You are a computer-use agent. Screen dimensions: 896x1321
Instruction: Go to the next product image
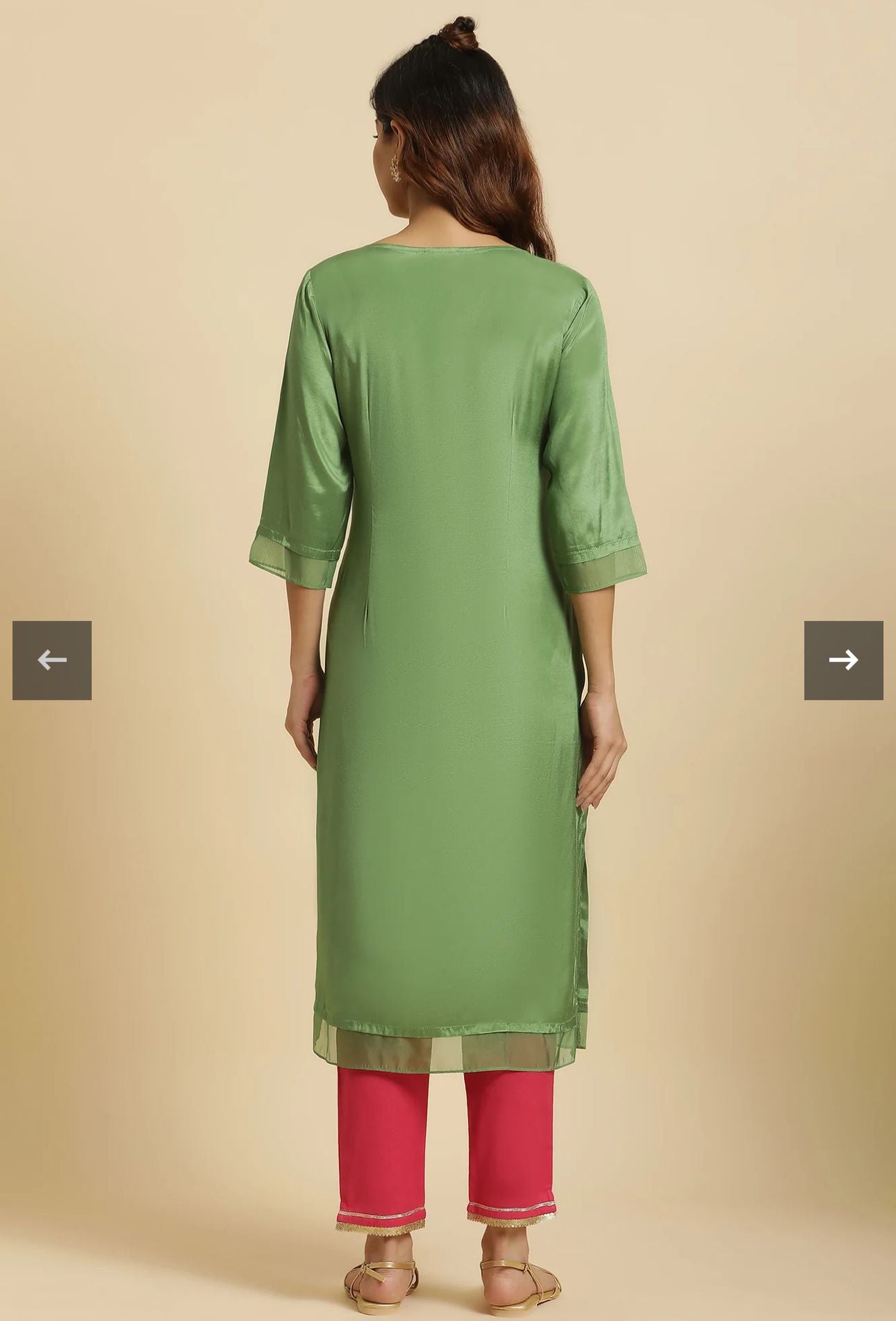click(843, 660)
